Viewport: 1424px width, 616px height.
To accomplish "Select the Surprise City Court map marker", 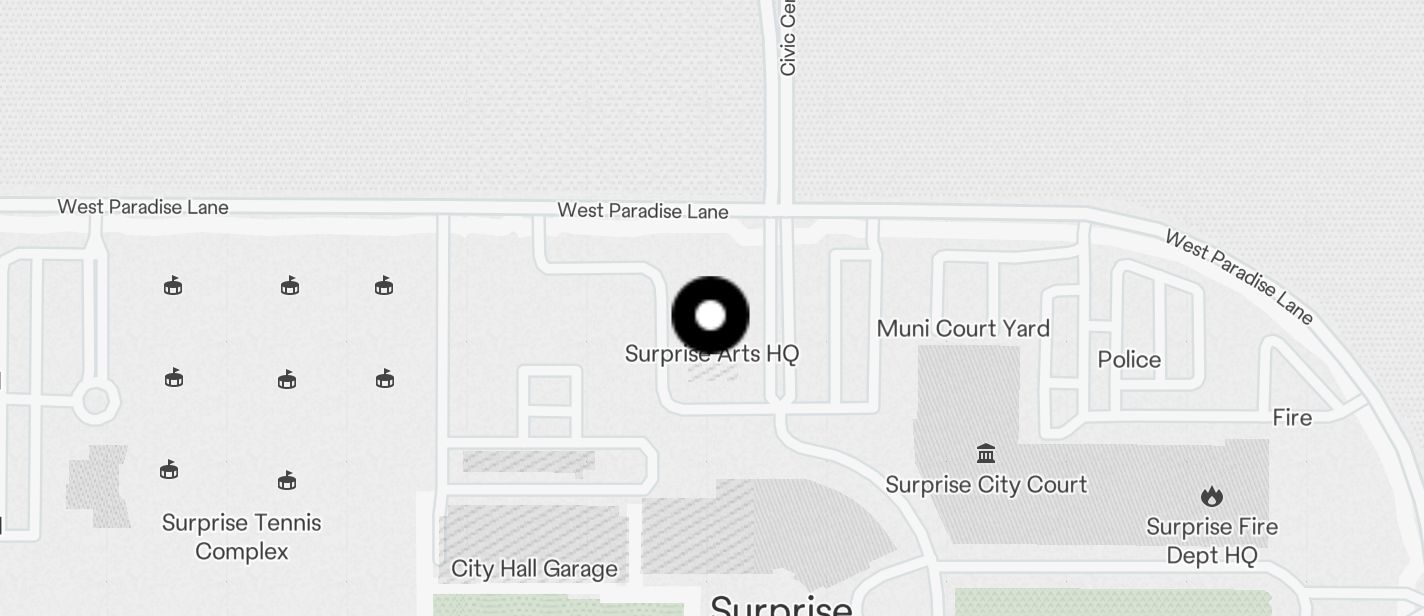I will (x=986, y=454).
